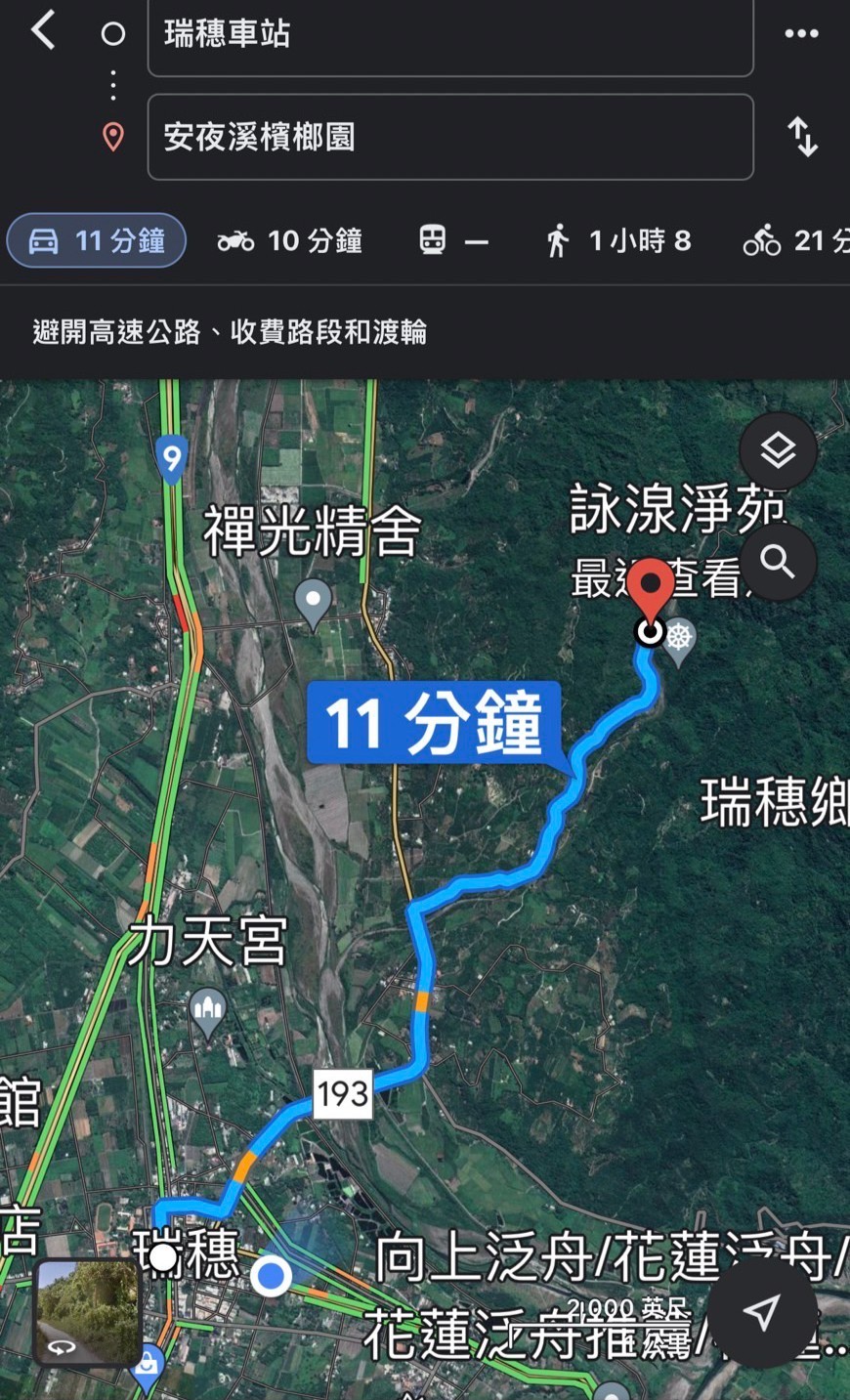
Task: Switch to motorcycle mode 10 分鐘
Action: click(290, 240)
